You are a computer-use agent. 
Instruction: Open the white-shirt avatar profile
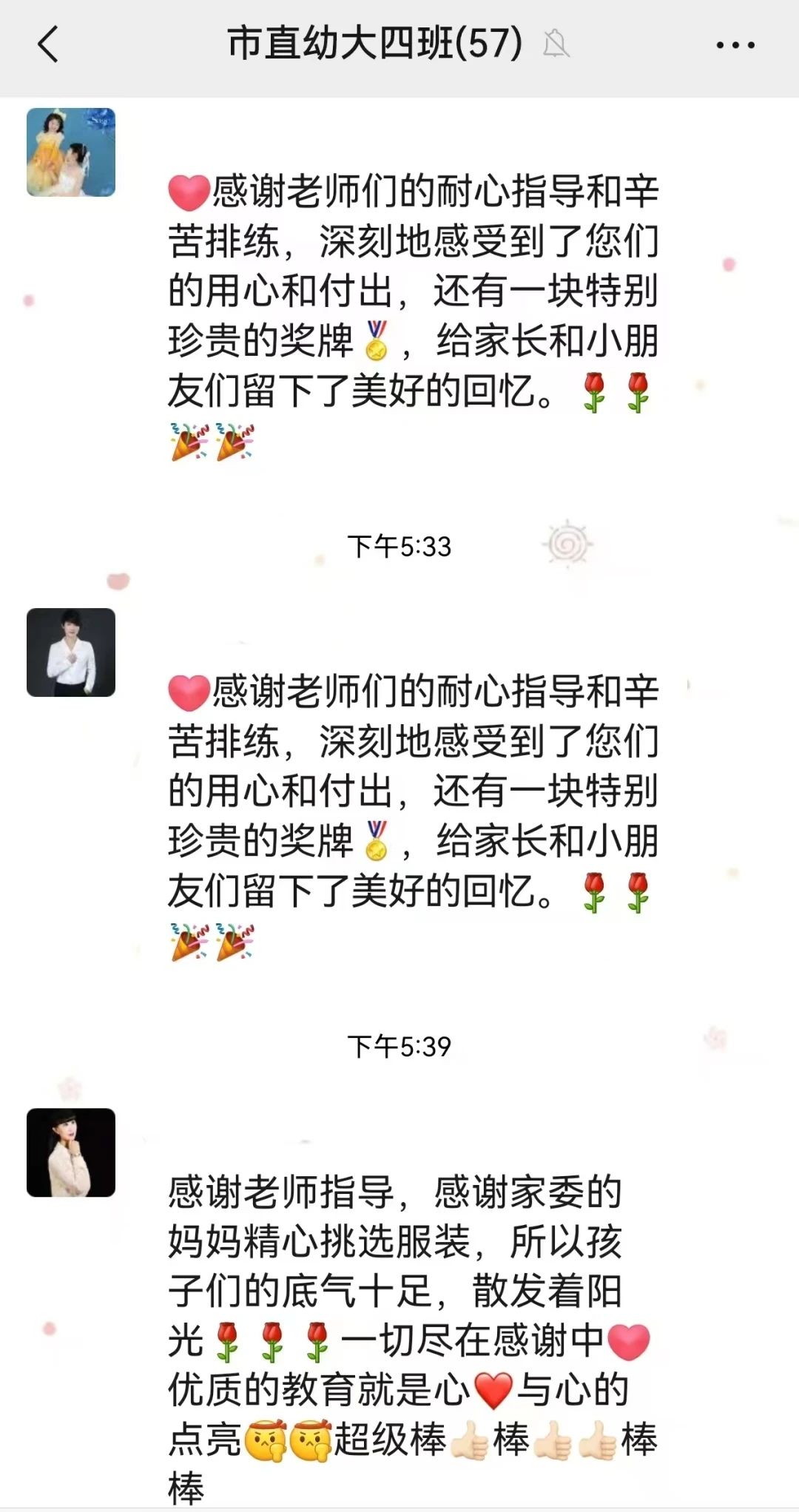pyautogui.click(x=71, y=652)
